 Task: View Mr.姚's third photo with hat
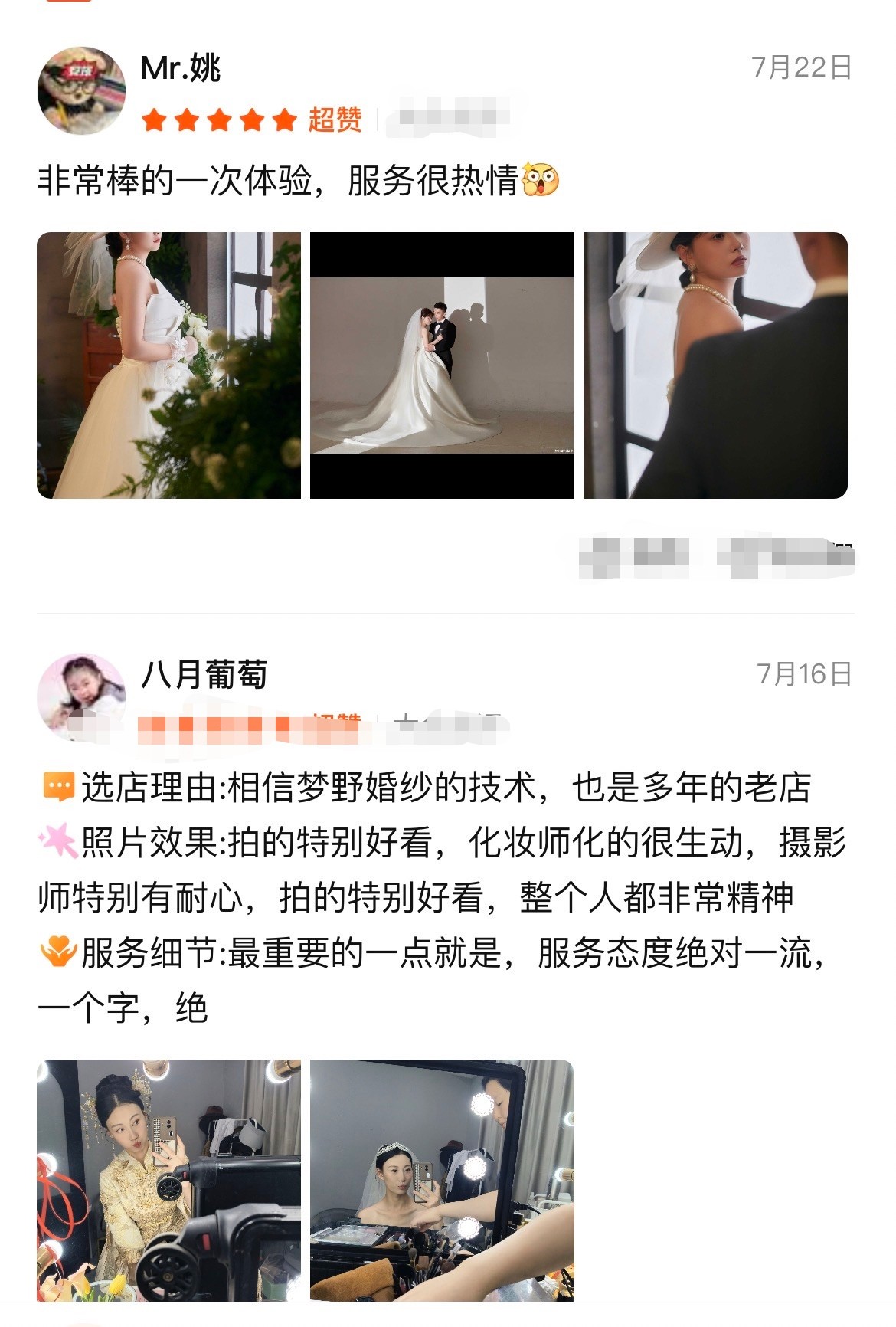pos(715,365)
